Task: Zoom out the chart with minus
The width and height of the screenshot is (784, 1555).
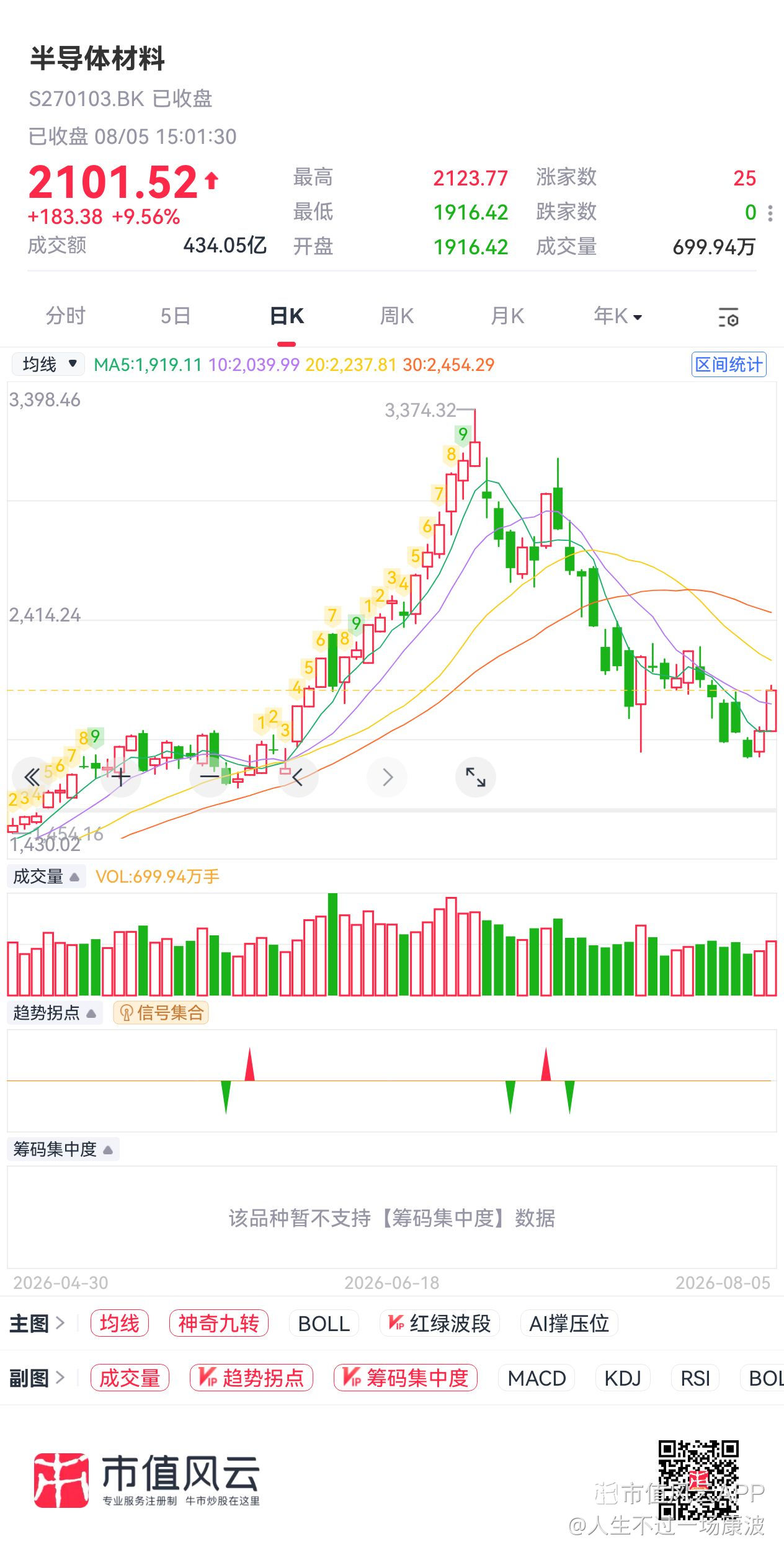Action: point(210,777)
